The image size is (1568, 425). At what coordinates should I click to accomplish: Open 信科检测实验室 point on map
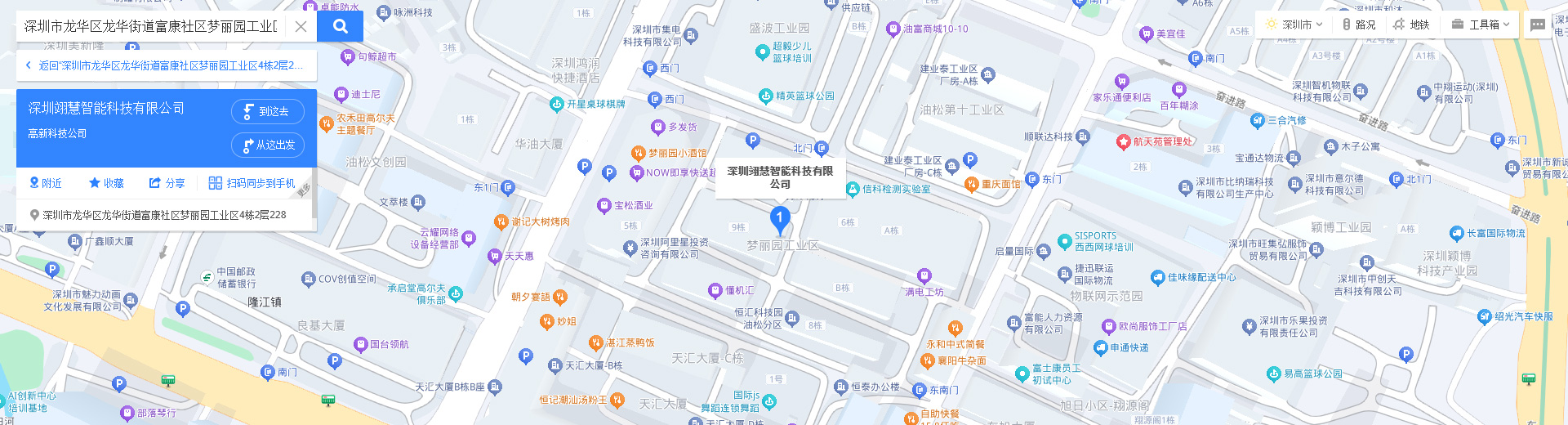(x=853, y=188)
